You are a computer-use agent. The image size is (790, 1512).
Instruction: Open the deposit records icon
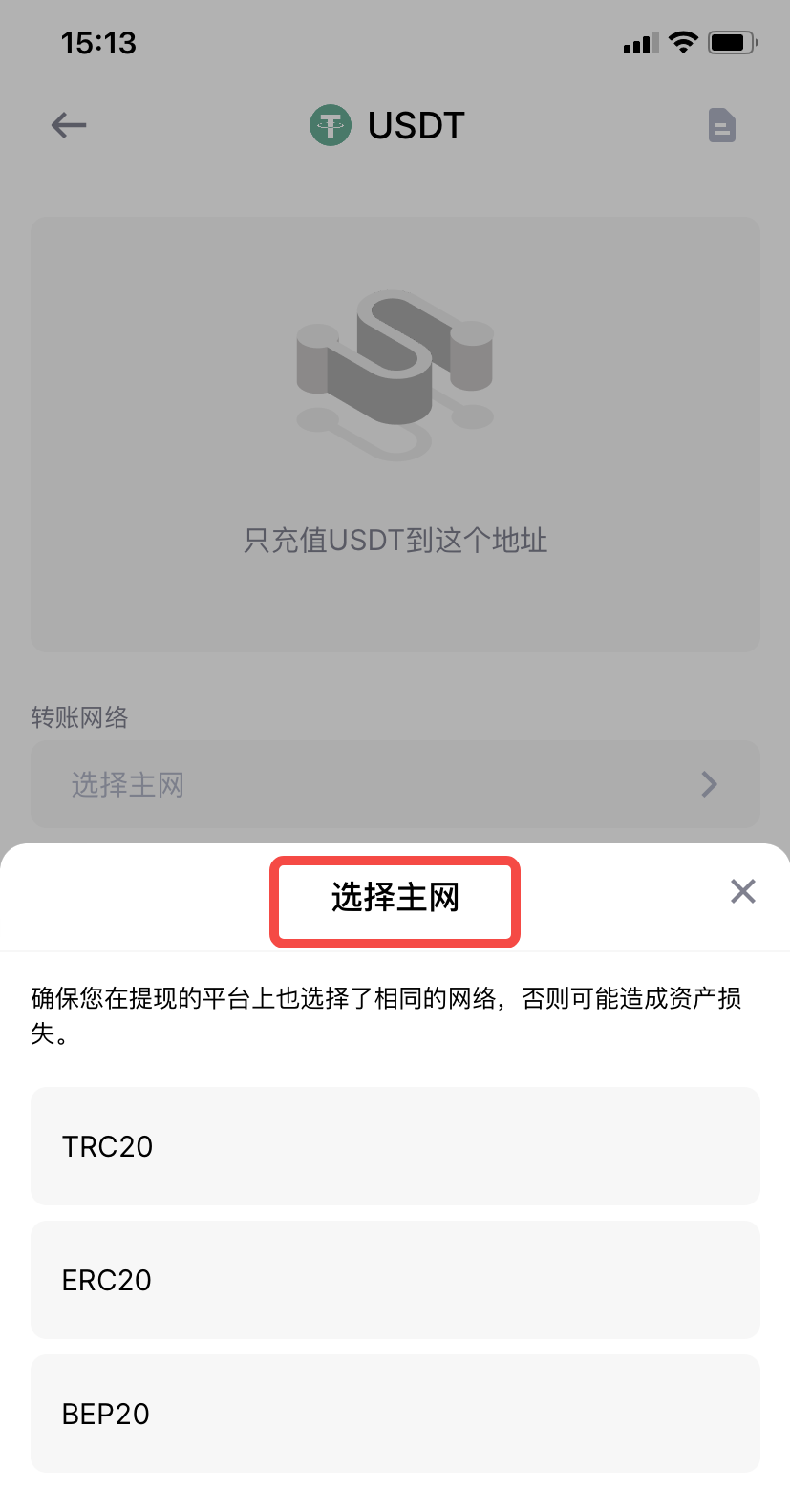point(721,125)
